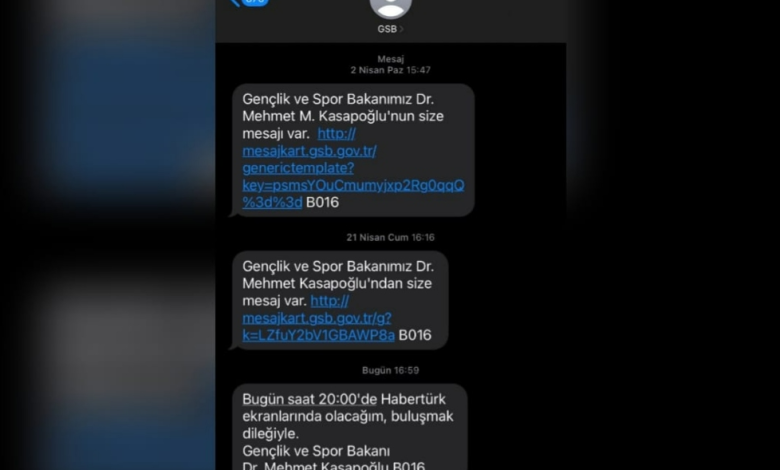Go back to the messages list
The image size is (780, 470).
248,3
